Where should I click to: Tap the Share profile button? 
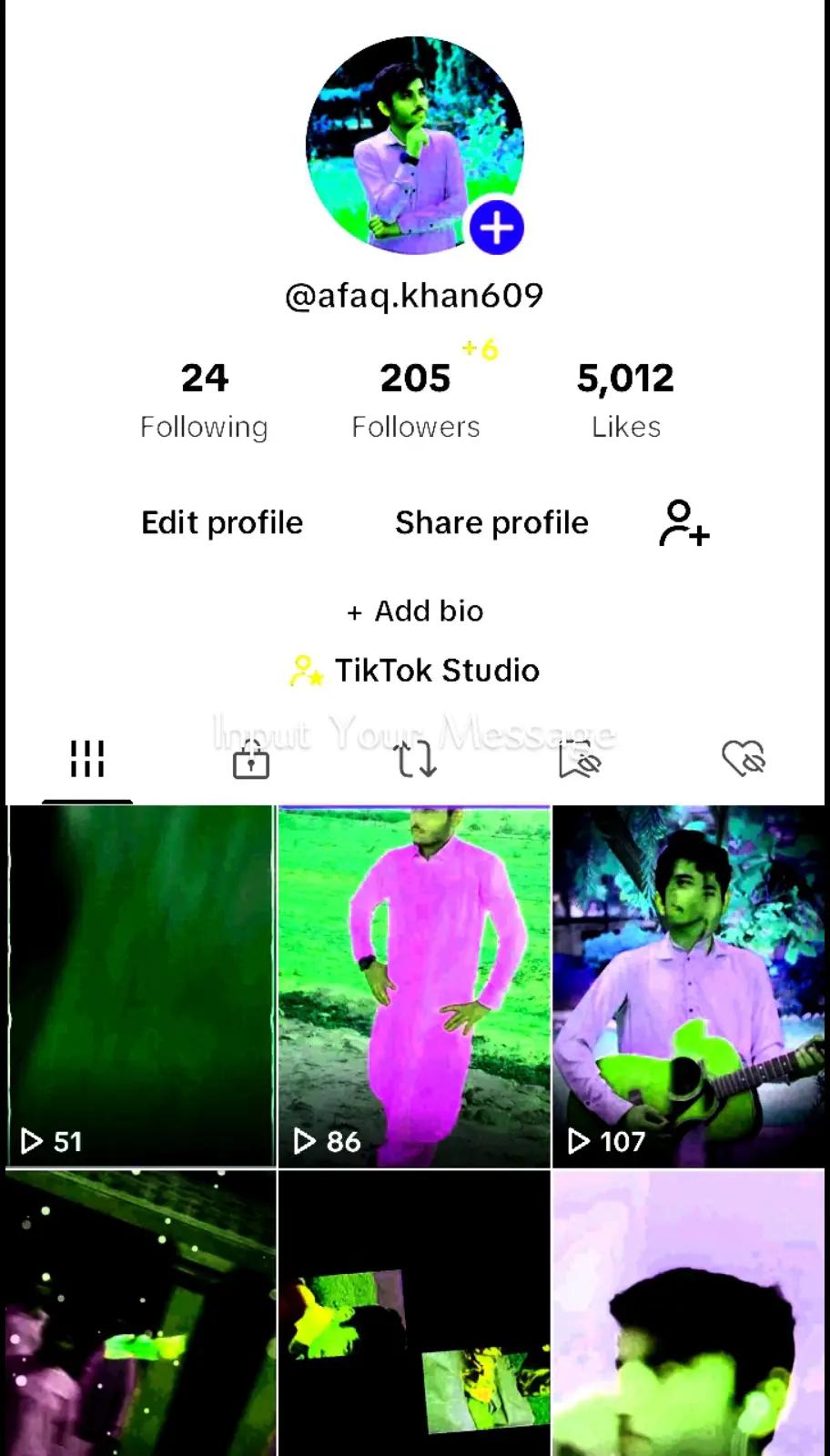pyautogui.click(x=491, y=523)
